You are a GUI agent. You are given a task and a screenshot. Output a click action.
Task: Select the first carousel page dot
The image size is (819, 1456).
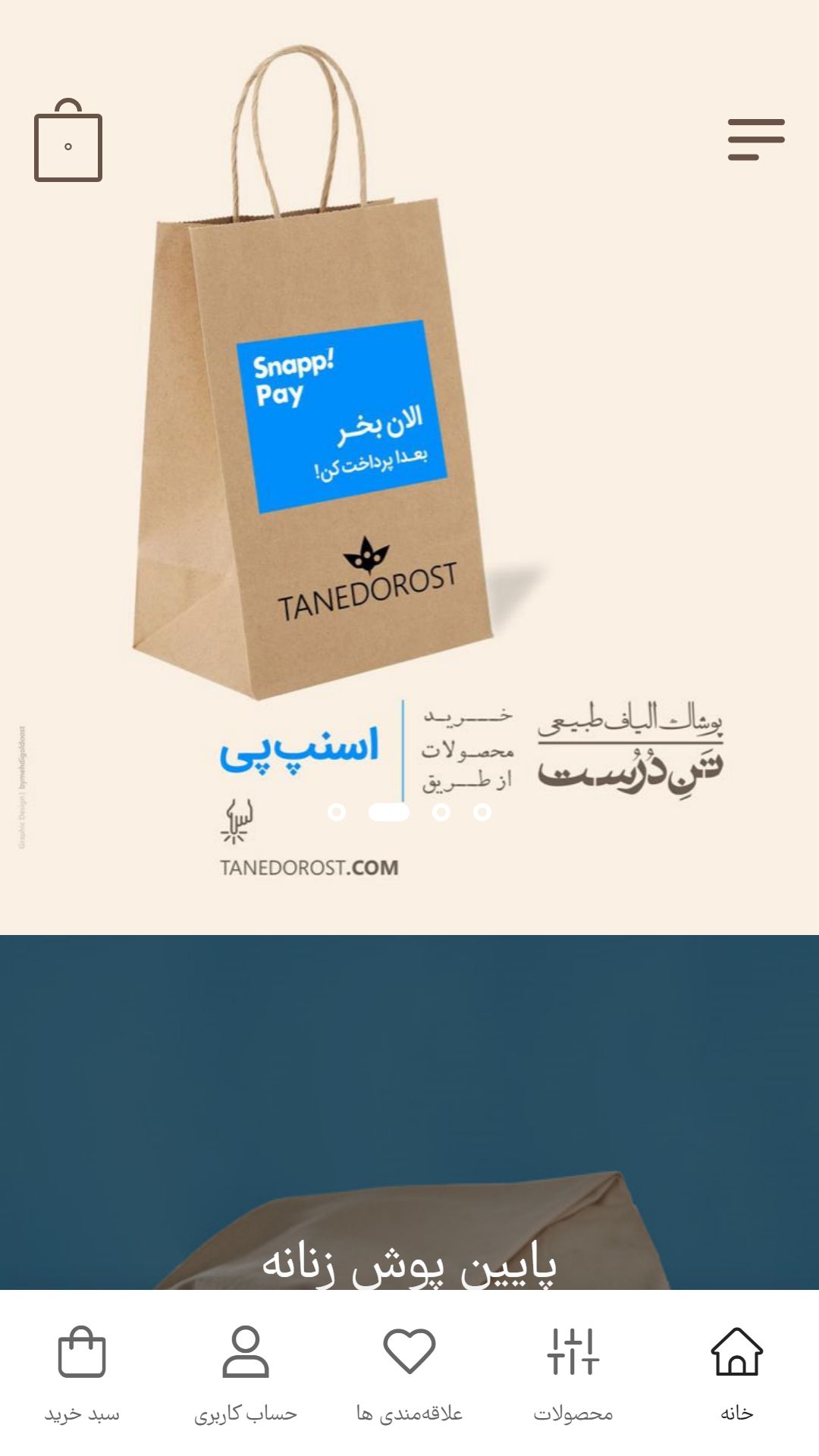coord(337,812)
